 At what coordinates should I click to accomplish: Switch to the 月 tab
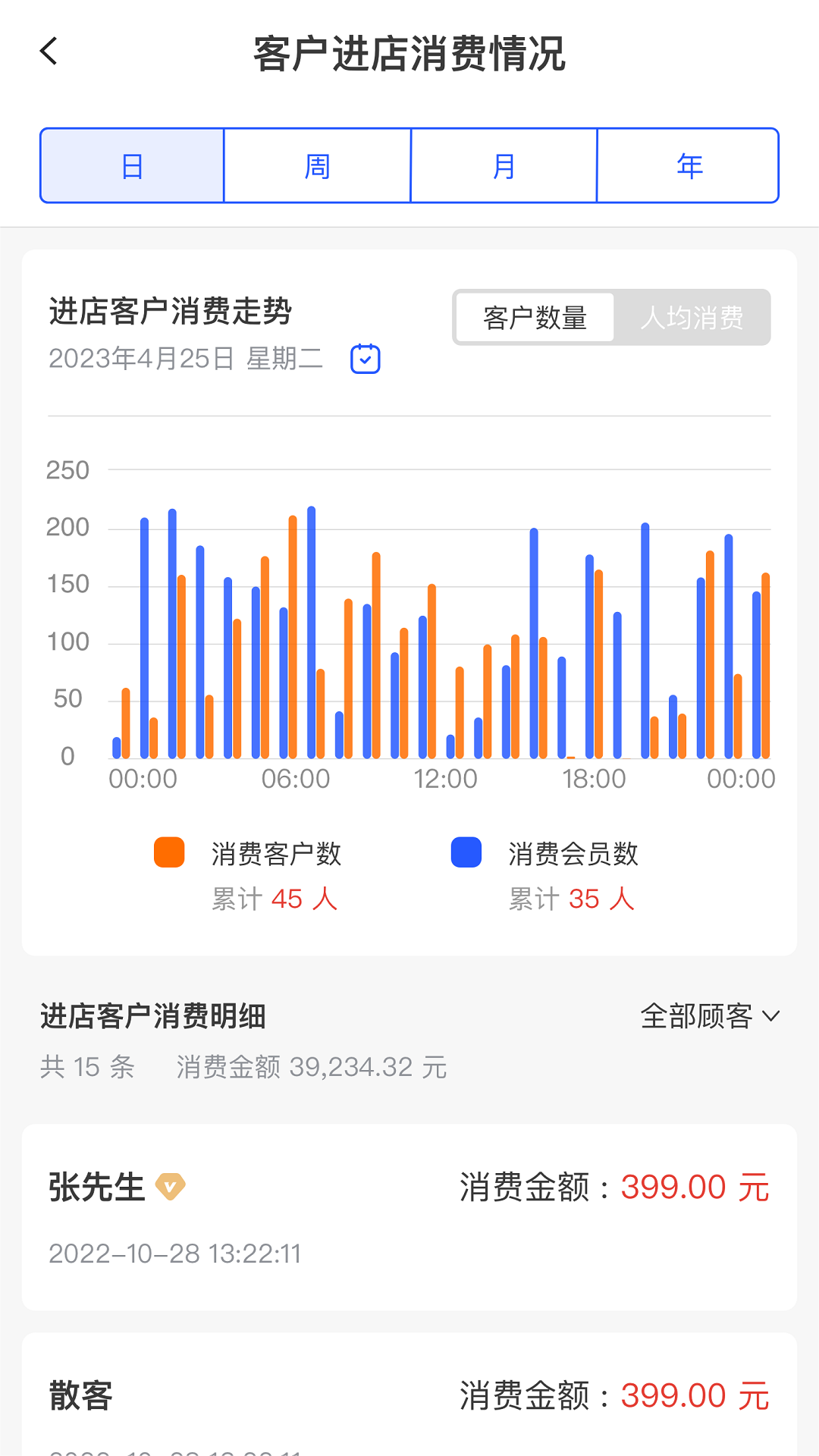pos(504,165)
